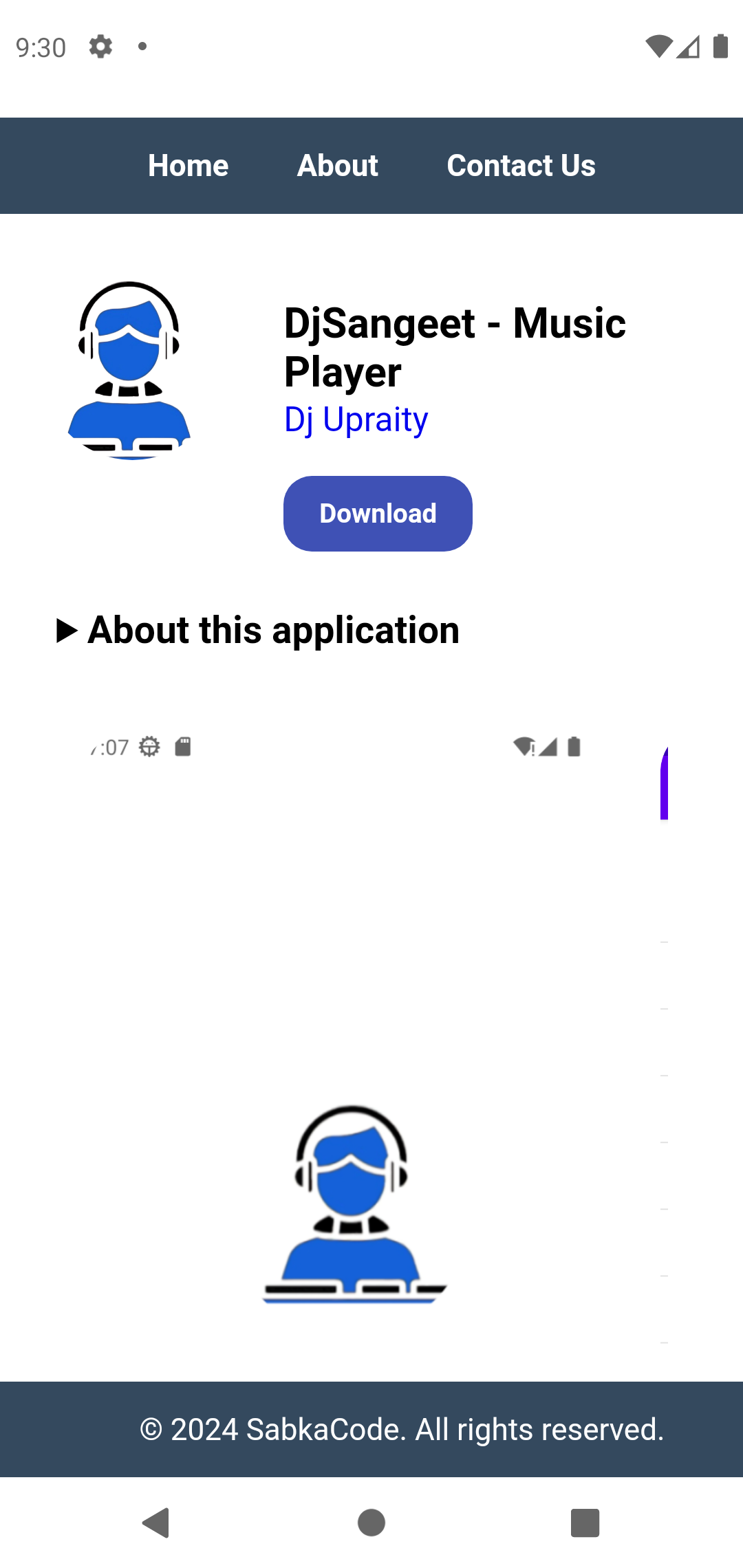Expand About this application section

pos(257,630)
